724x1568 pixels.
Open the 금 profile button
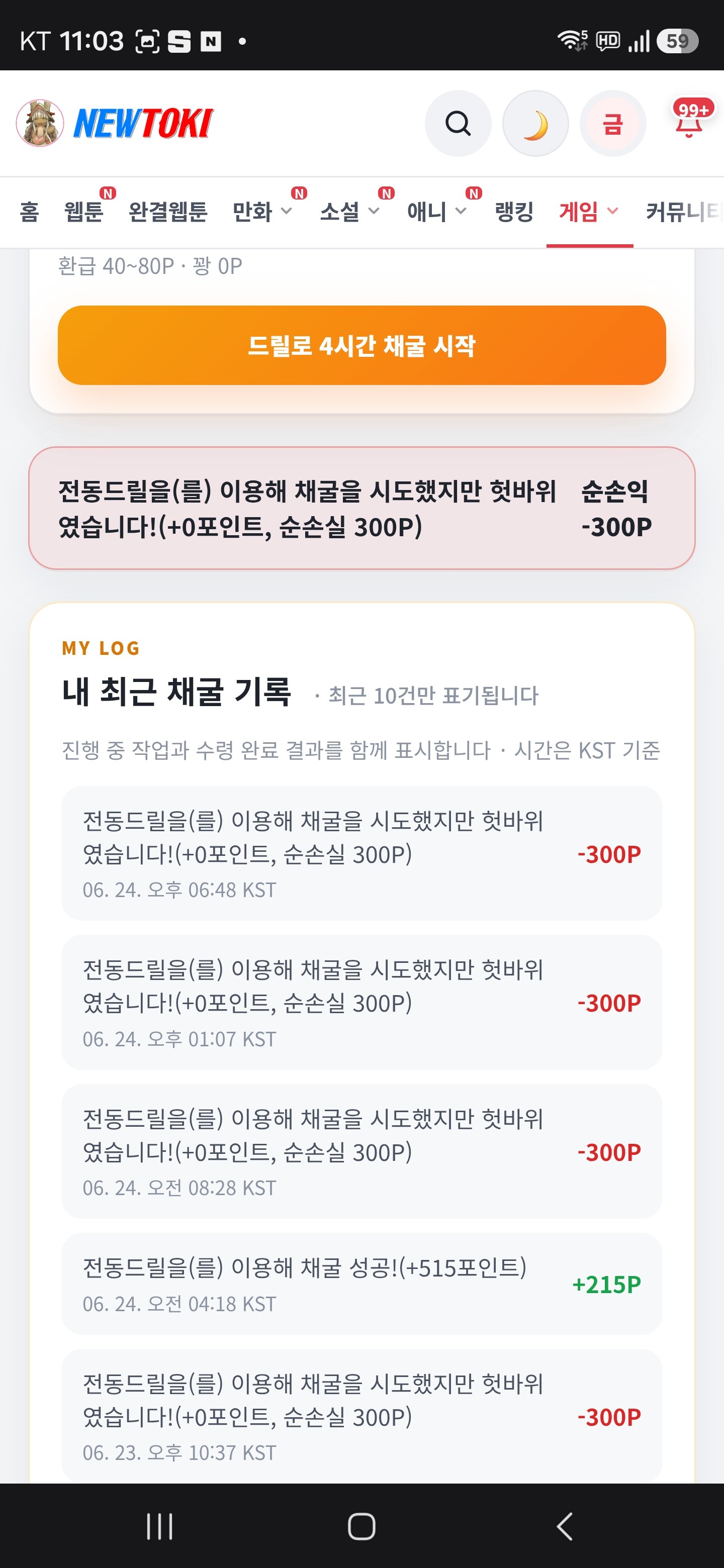coord(612,124)
